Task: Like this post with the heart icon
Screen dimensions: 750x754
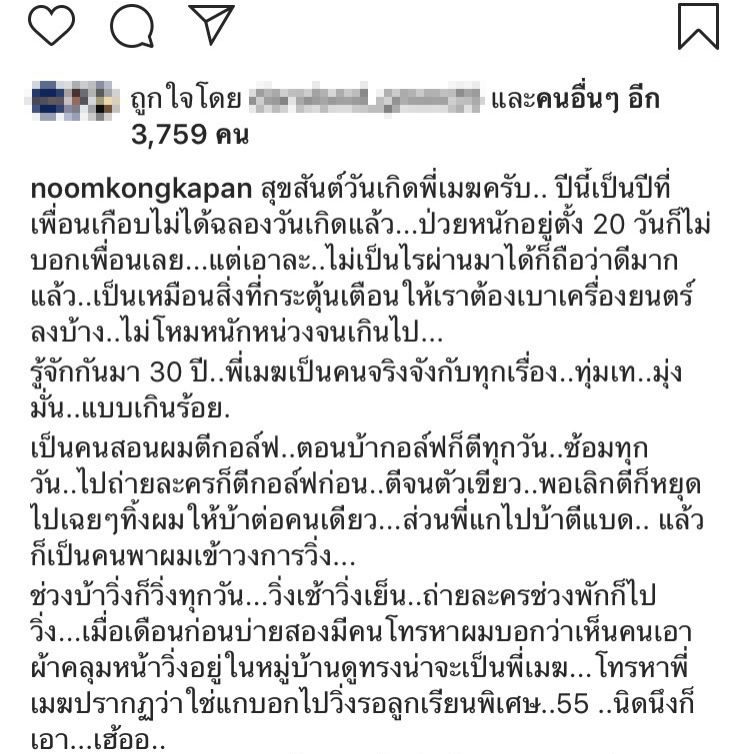Action: [x=52, y=27]
